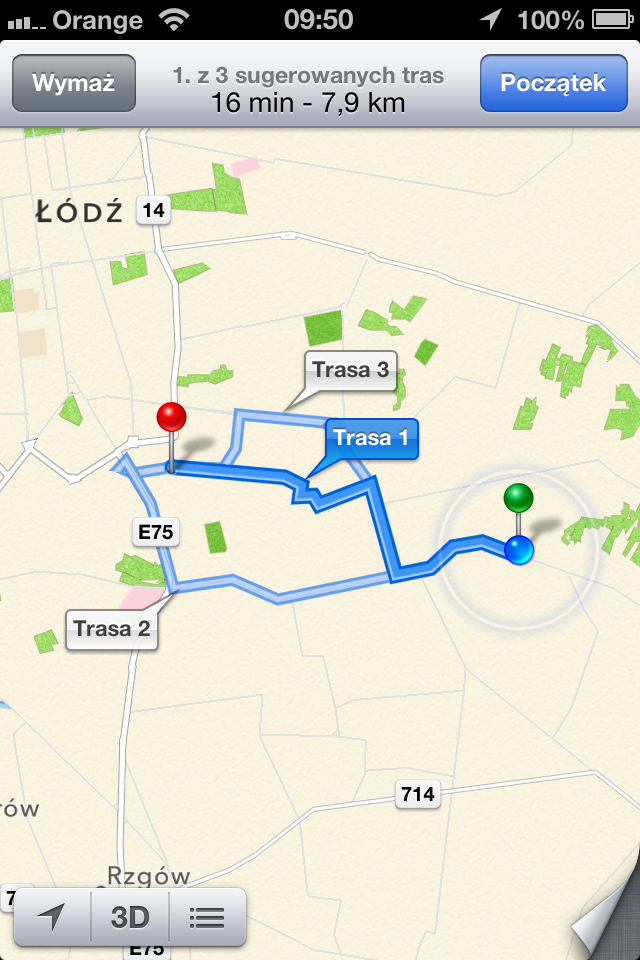Tap the Wymaż button to clear the route
The image size is (640, 960).
pyautogui.click(x=73, y=83)
